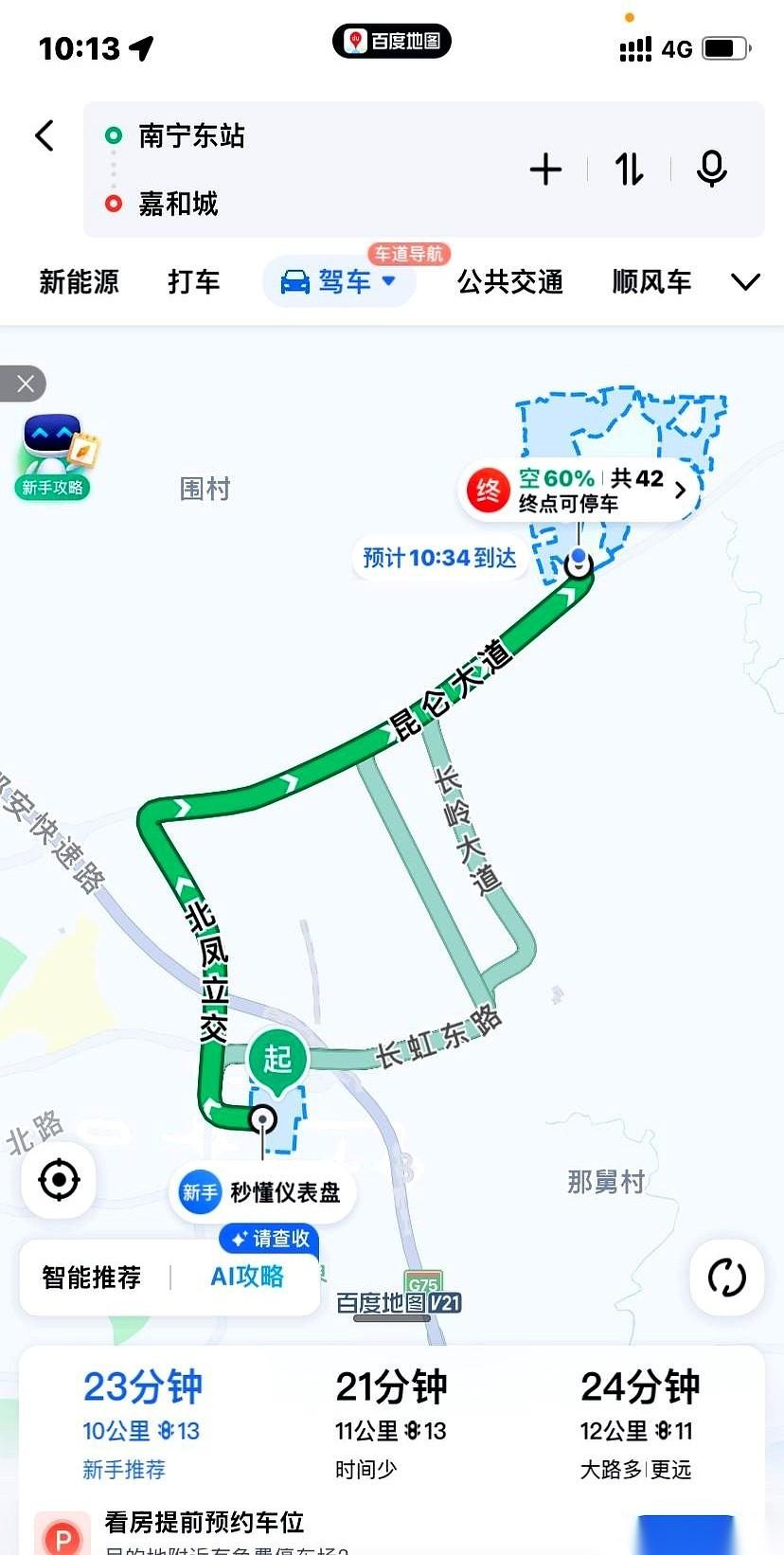The height and width of the screenshot is (1555, 784).
Task: Switch to the 公共交通 tab
Action: pyautogui.click(x=509, y=281)
